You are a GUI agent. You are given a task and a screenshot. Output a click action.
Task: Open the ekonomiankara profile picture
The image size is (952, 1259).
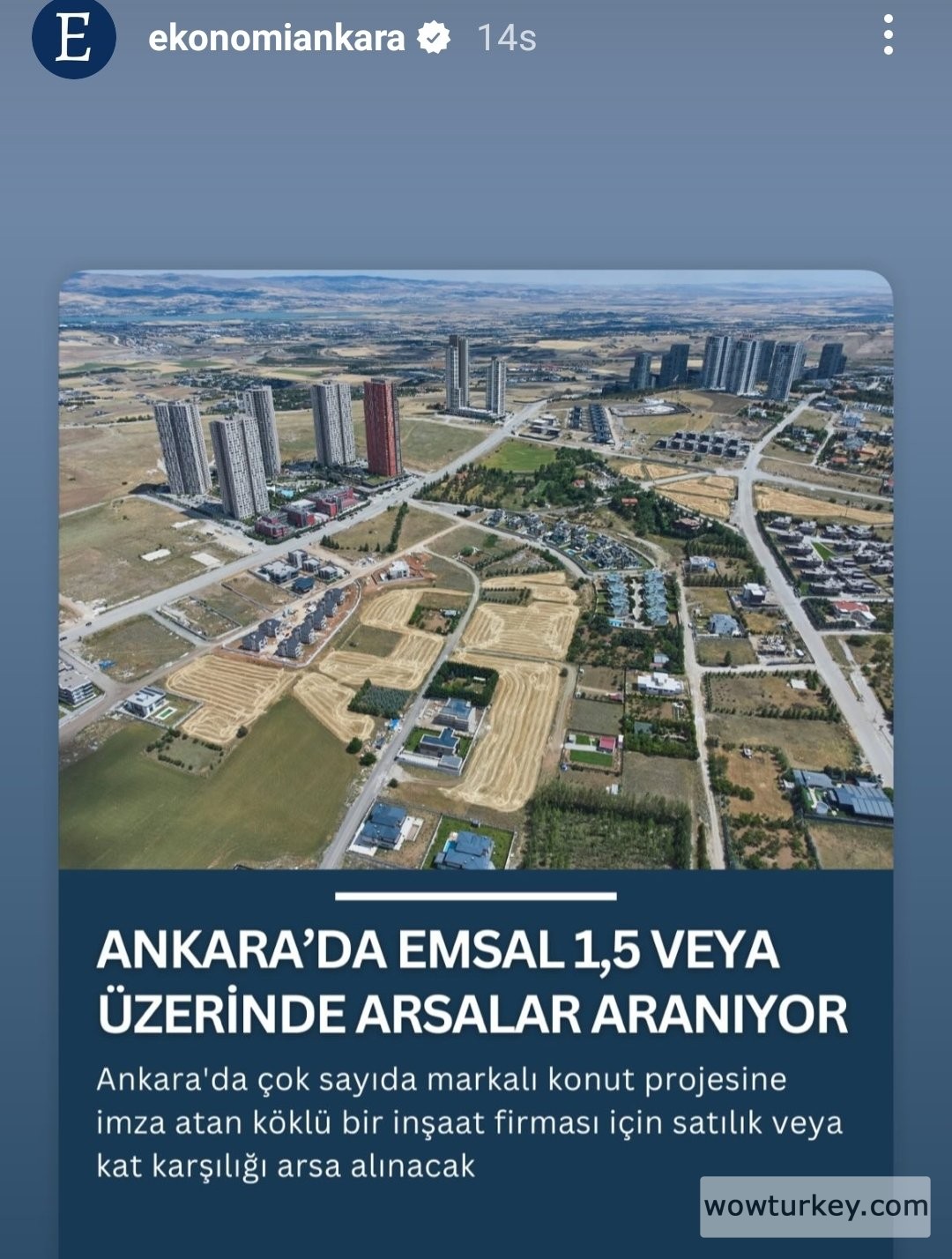tap(73, 39)
